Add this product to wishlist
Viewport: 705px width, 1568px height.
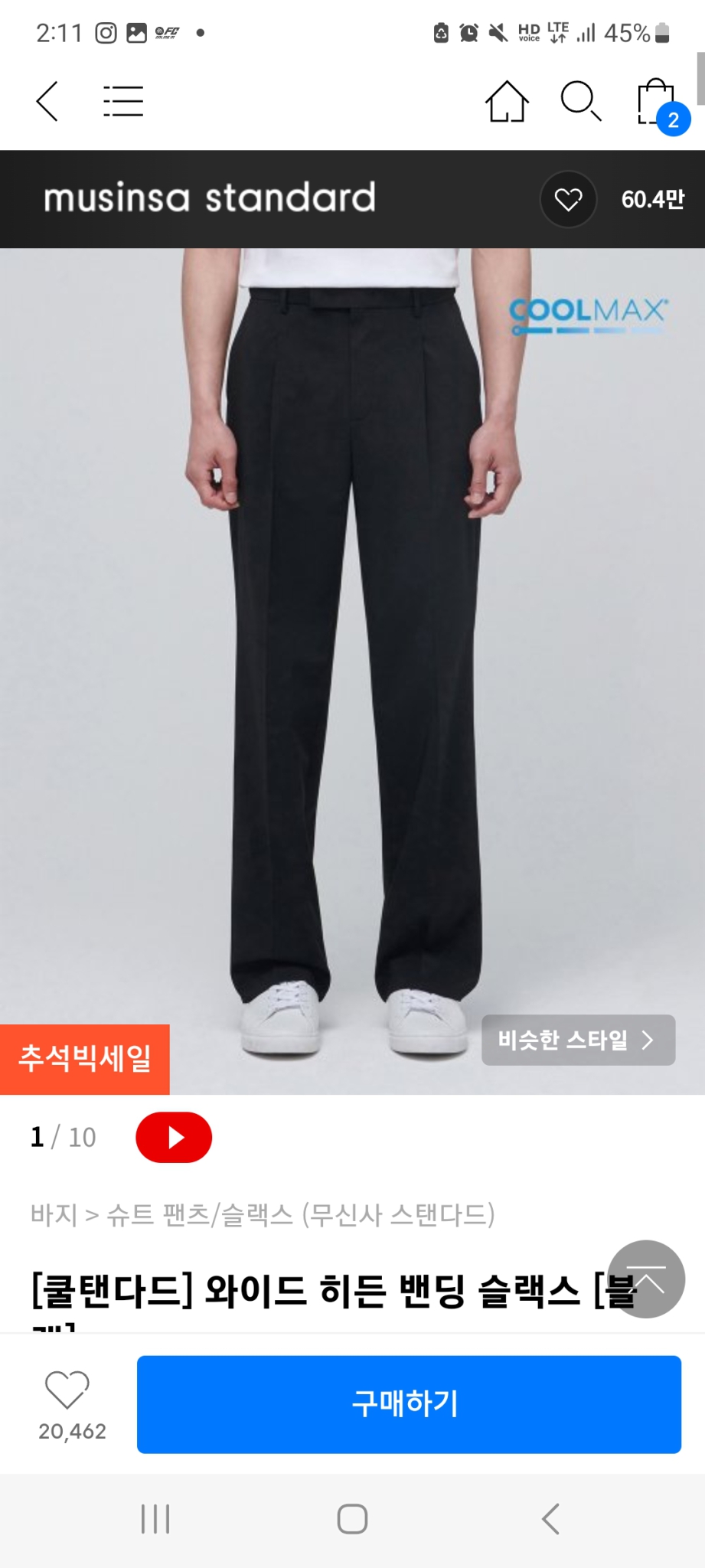click(67, 1391)
